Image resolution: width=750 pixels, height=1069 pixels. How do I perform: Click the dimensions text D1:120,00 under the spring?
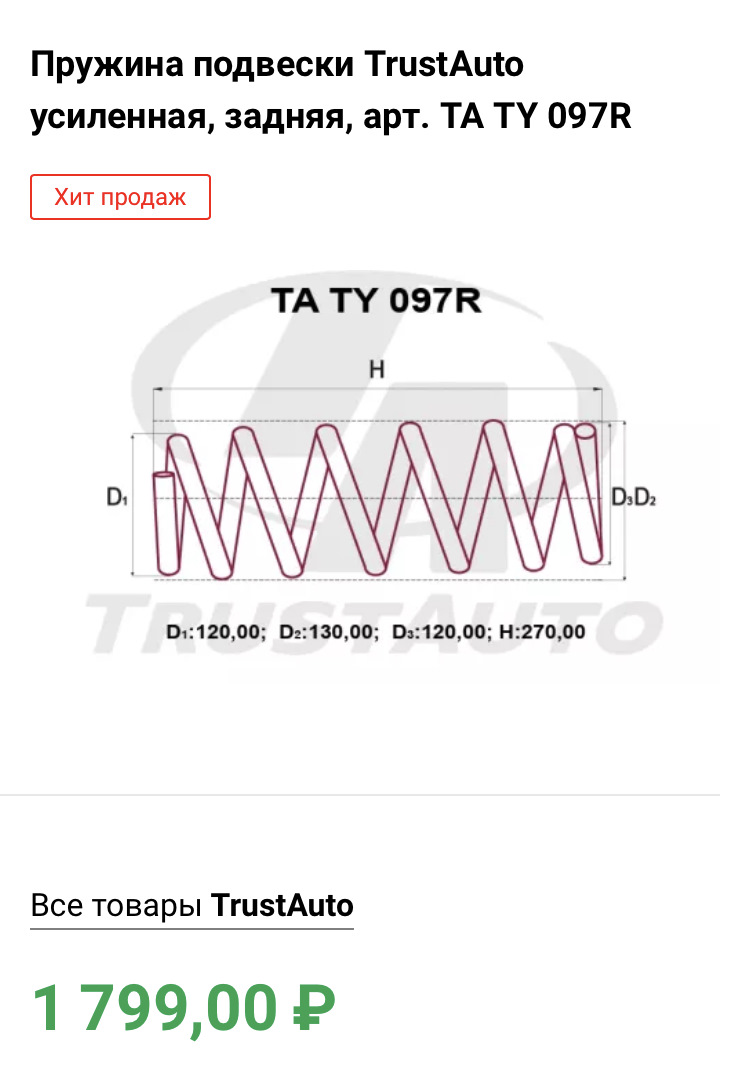(x=217, y=630)
